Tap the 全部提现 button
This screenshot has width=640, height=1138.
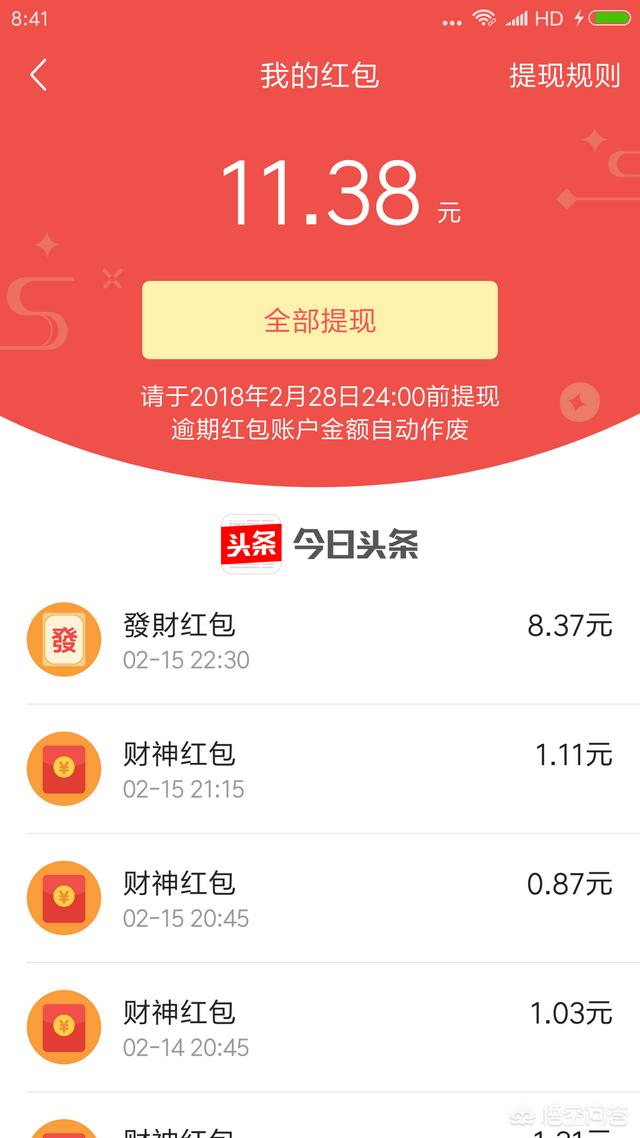click(319, 320)
